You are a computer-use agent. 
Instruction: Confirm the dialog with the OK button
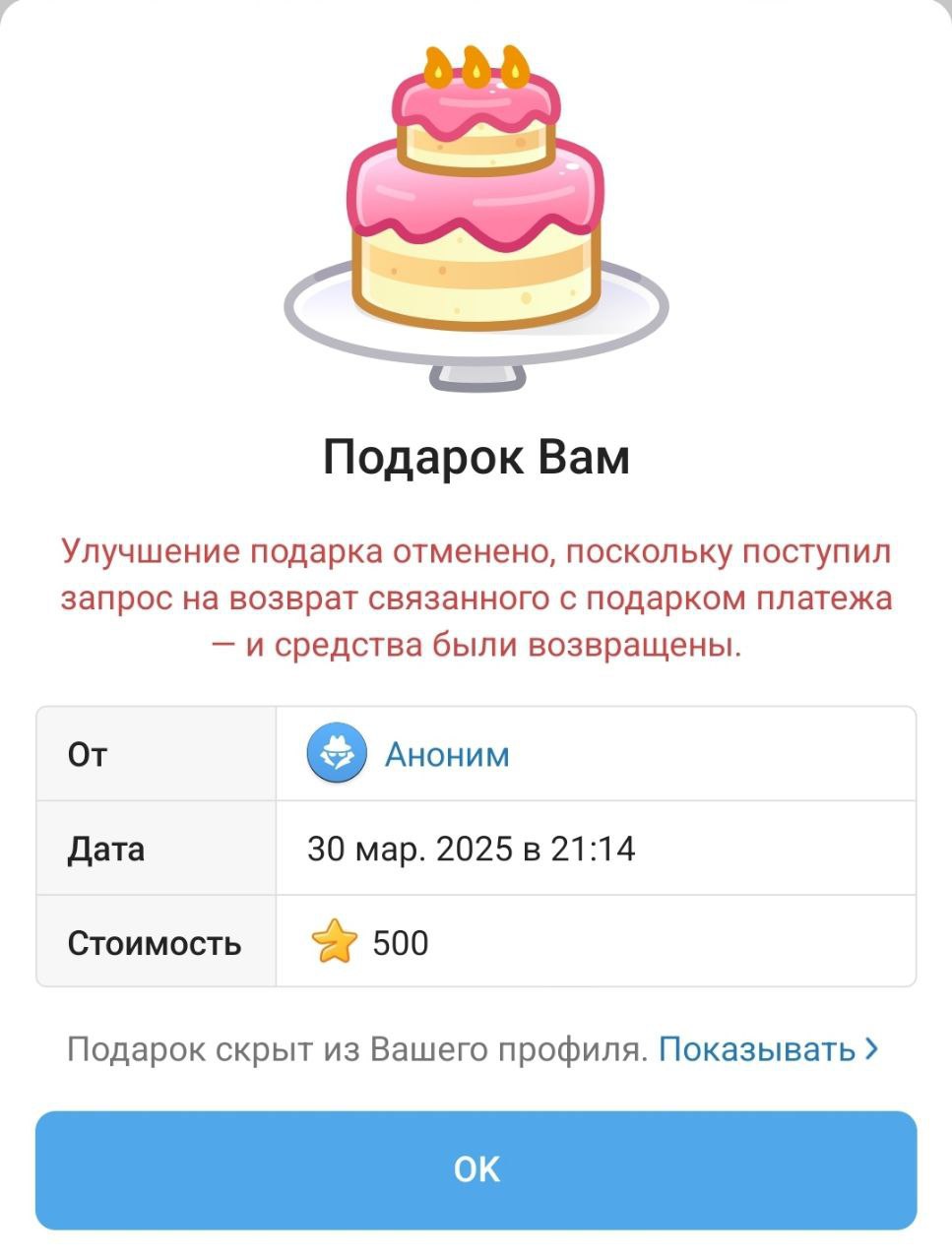(476, 1169)
